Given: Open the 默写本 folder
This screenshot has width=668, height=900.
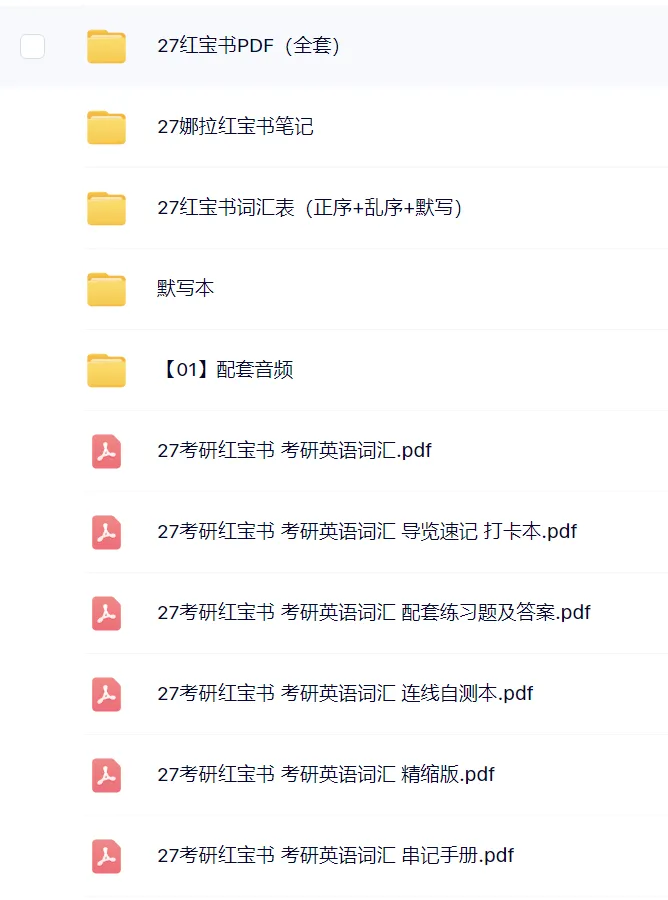Looking at the screenshot, I should pos(185,288).
